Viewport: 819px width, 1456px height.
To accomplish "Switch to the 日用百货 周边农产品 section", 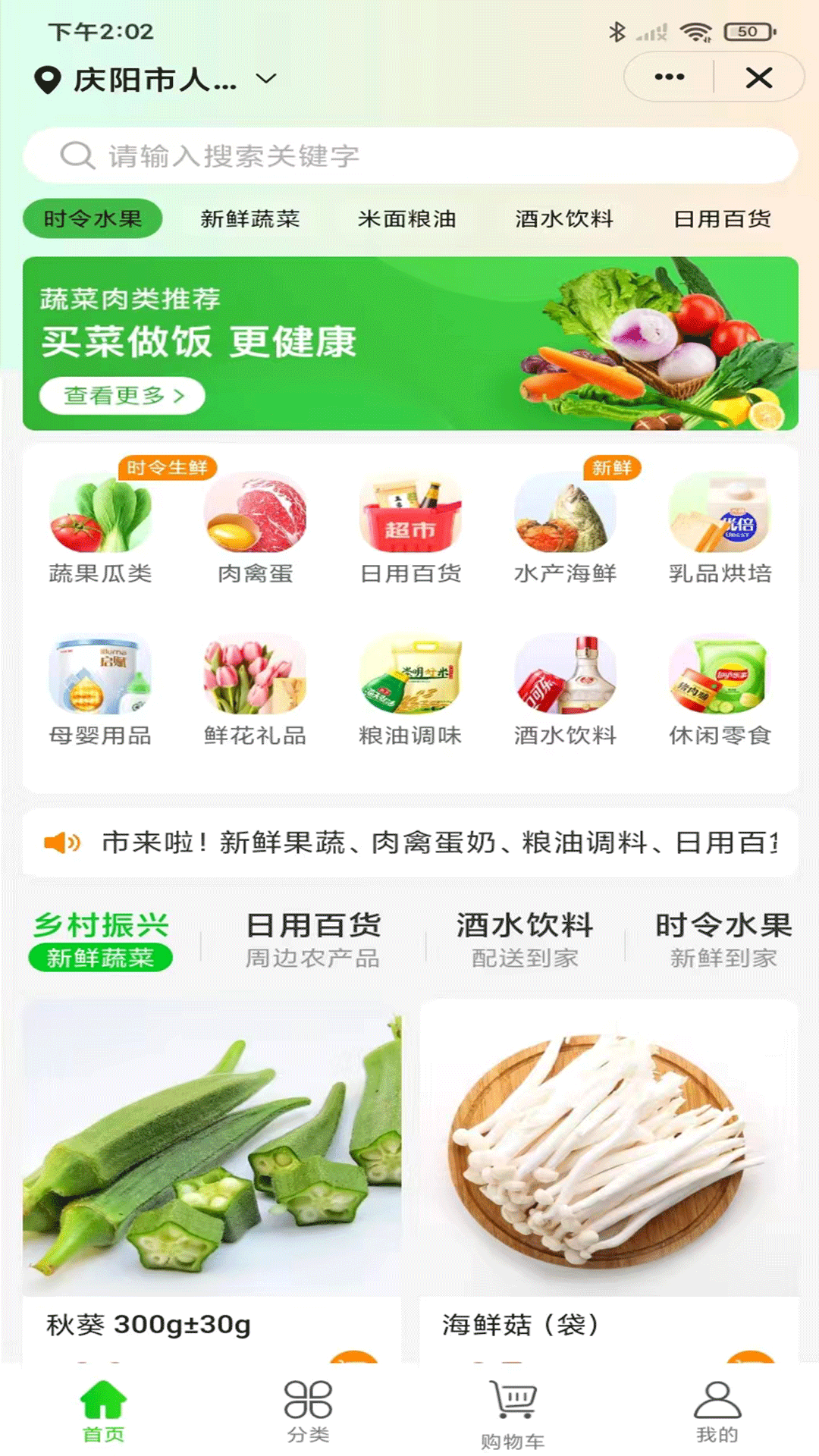I will (x=312, y=940).
